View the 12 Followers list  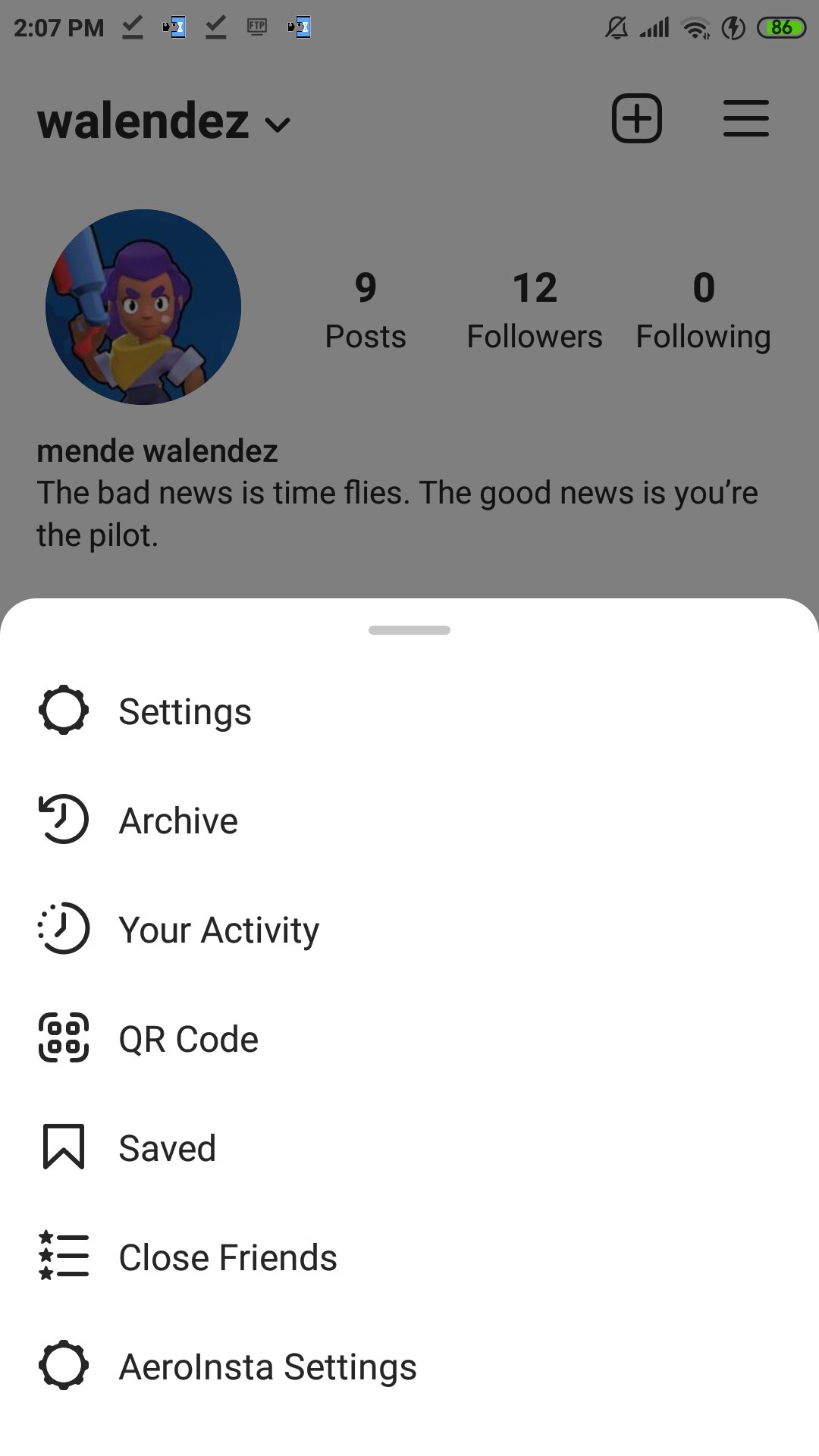point(535,311)
